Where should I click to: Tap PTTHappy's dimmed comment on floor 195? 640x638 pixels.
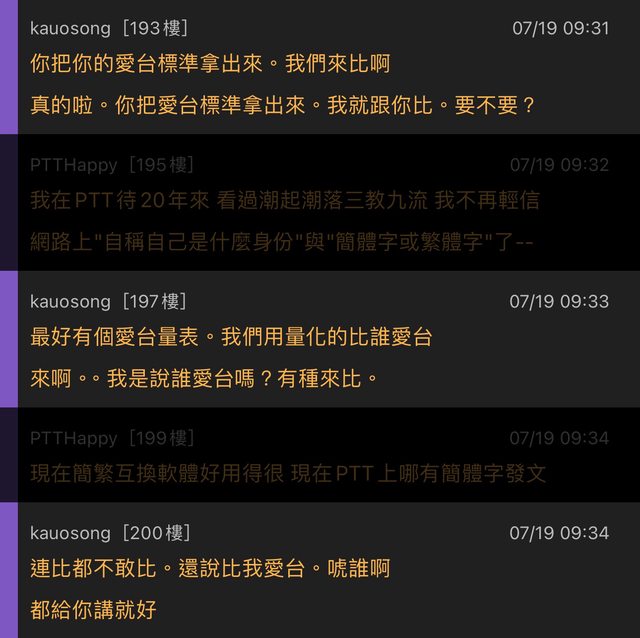point(320,202)
